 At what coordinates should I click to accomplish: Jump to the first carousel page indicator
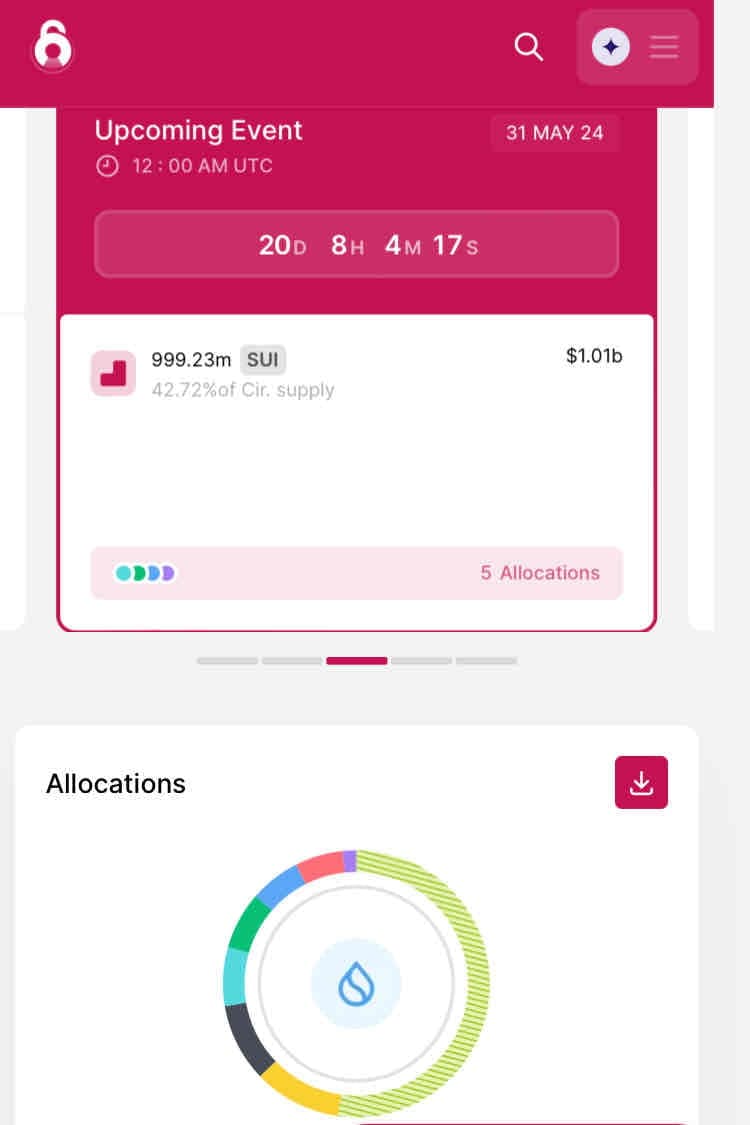227,661
